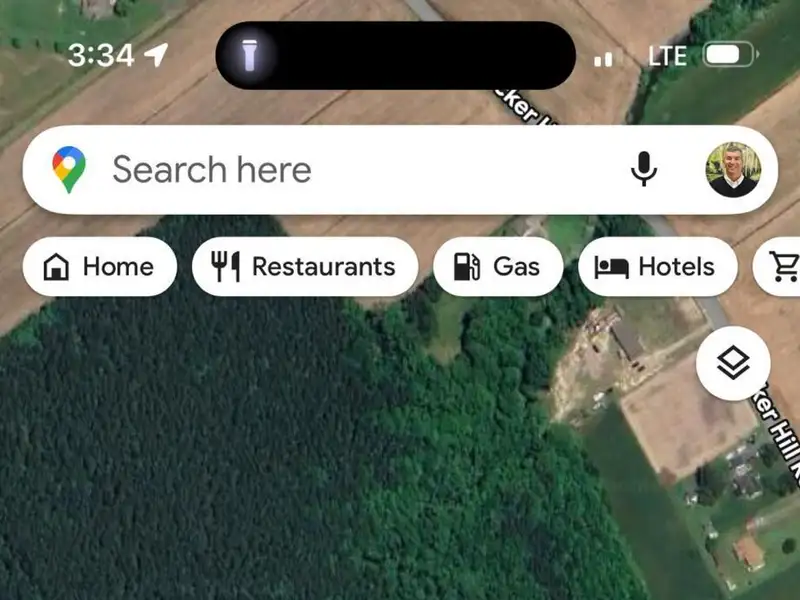
Task: Open the account profile picture
Action: point(733,170)
